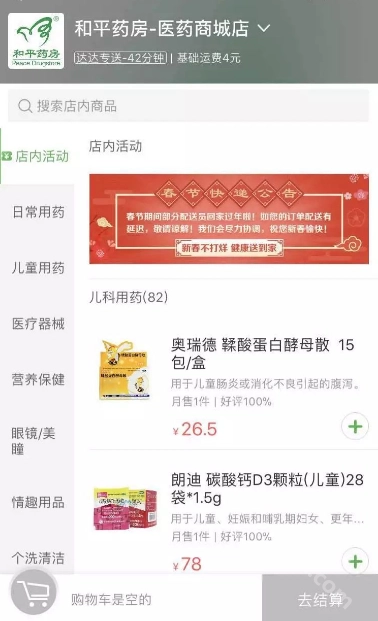378x621 pixels.
Task: Open the 春节快递公告 banner
Action: pyautogui.click(x=229, y=219)
